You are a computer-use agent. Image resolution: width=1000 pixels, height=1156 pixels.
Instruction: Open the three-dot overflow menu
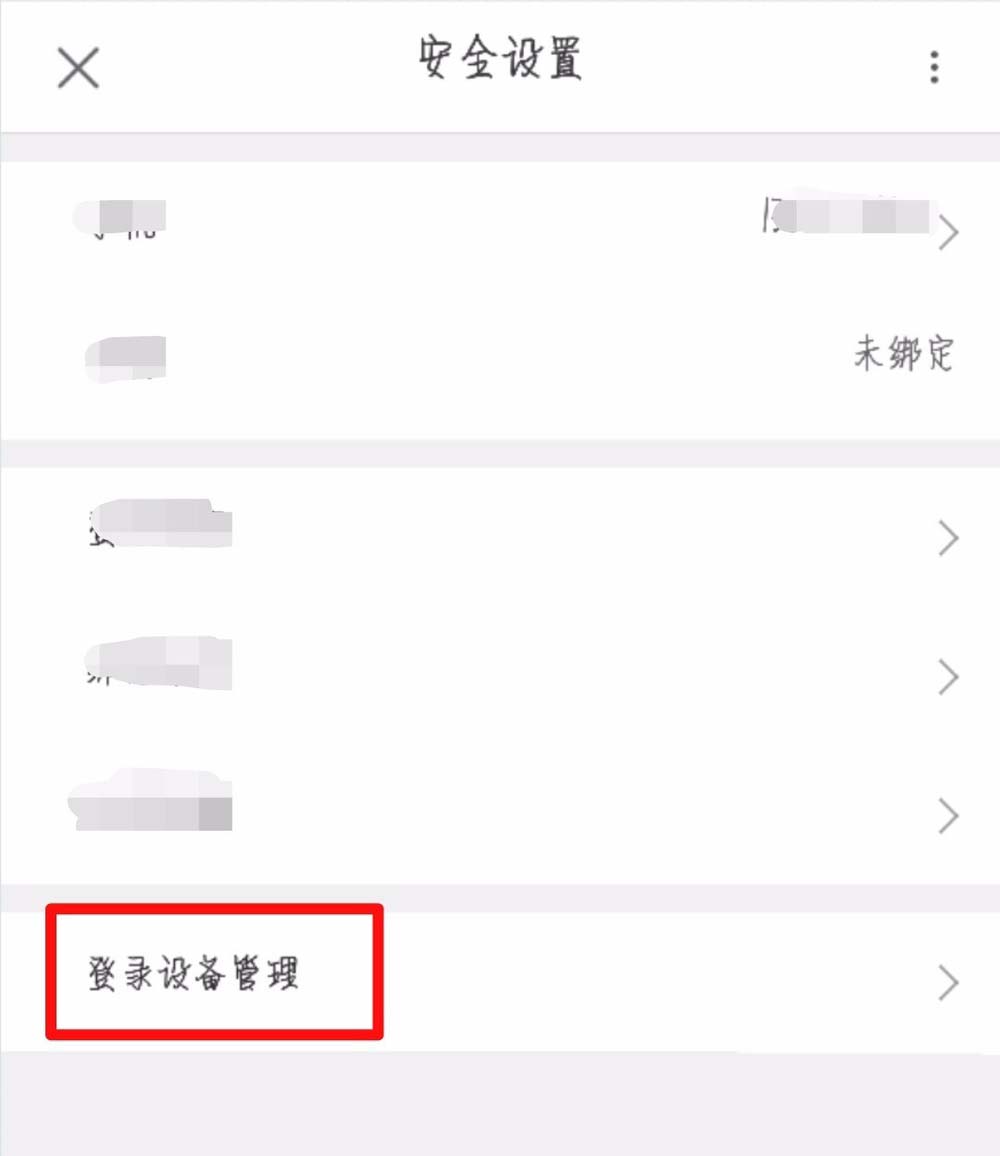pyautogui.click(x=934, y=66)
